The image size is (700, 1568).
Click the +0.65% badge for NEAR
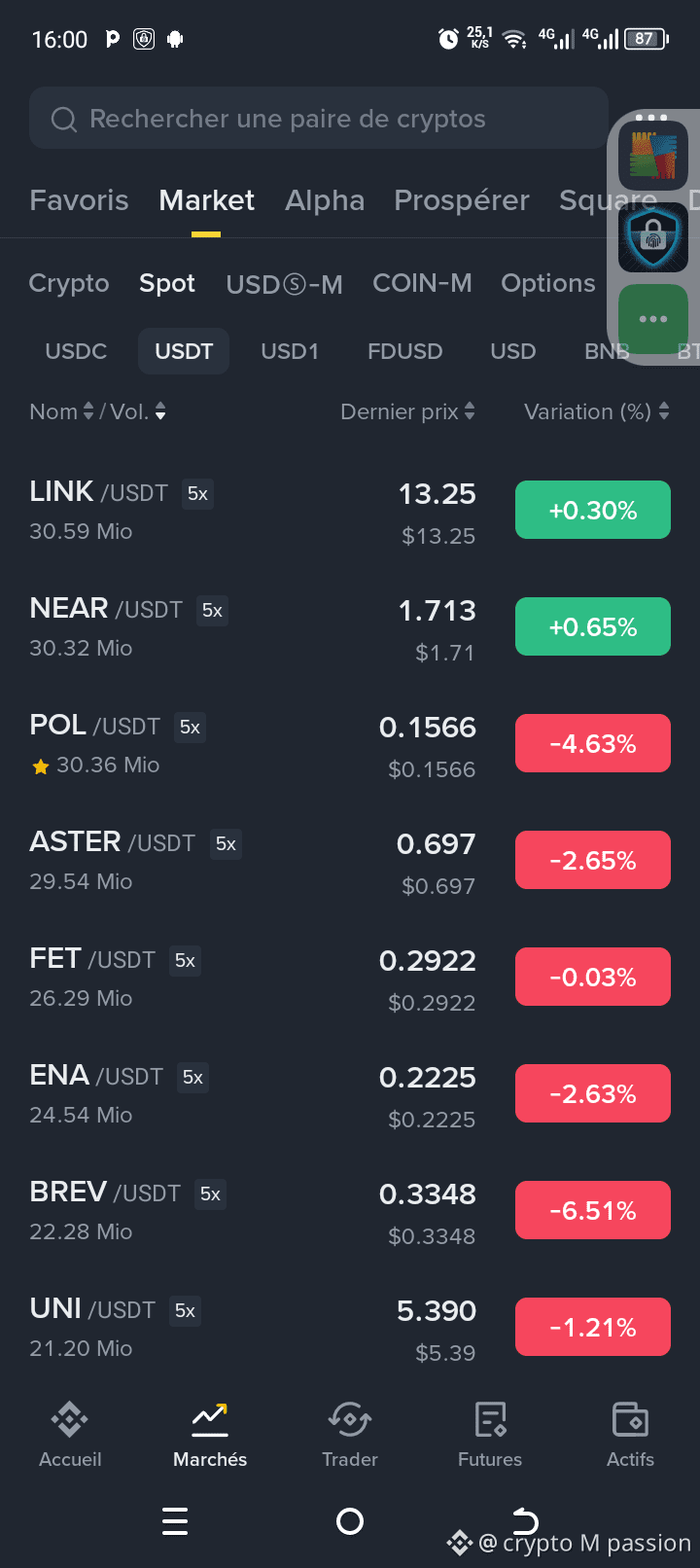592,626
